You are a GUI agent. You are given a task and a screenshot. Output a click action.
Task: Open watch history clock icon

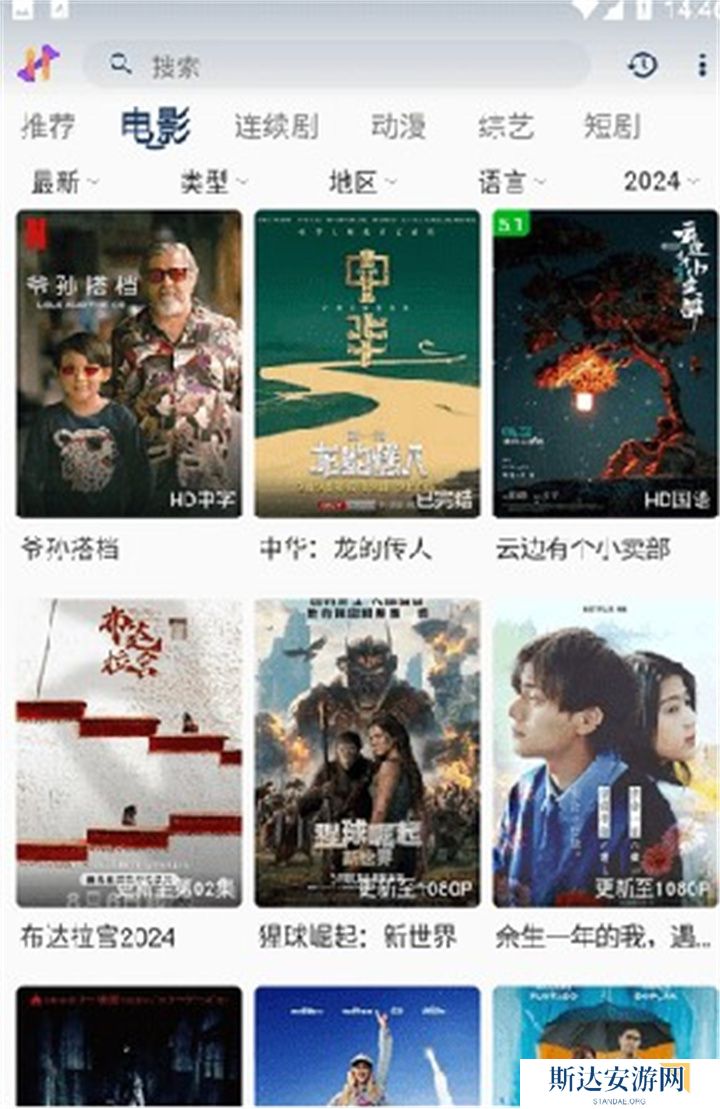pyautogui.click(x=642, y=66)
